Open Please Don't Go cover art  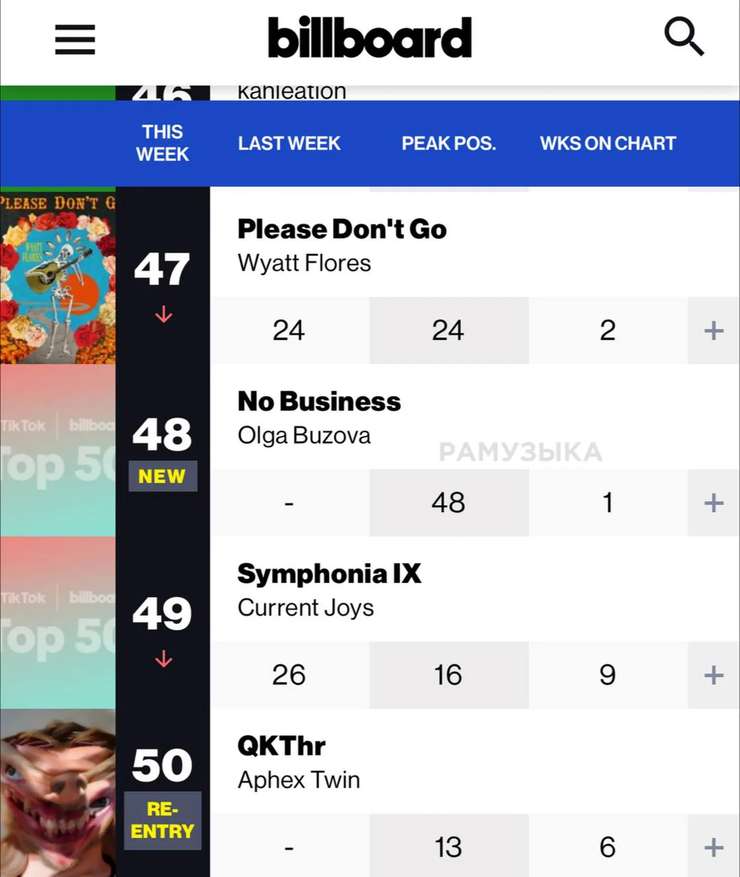pos(57,276)
